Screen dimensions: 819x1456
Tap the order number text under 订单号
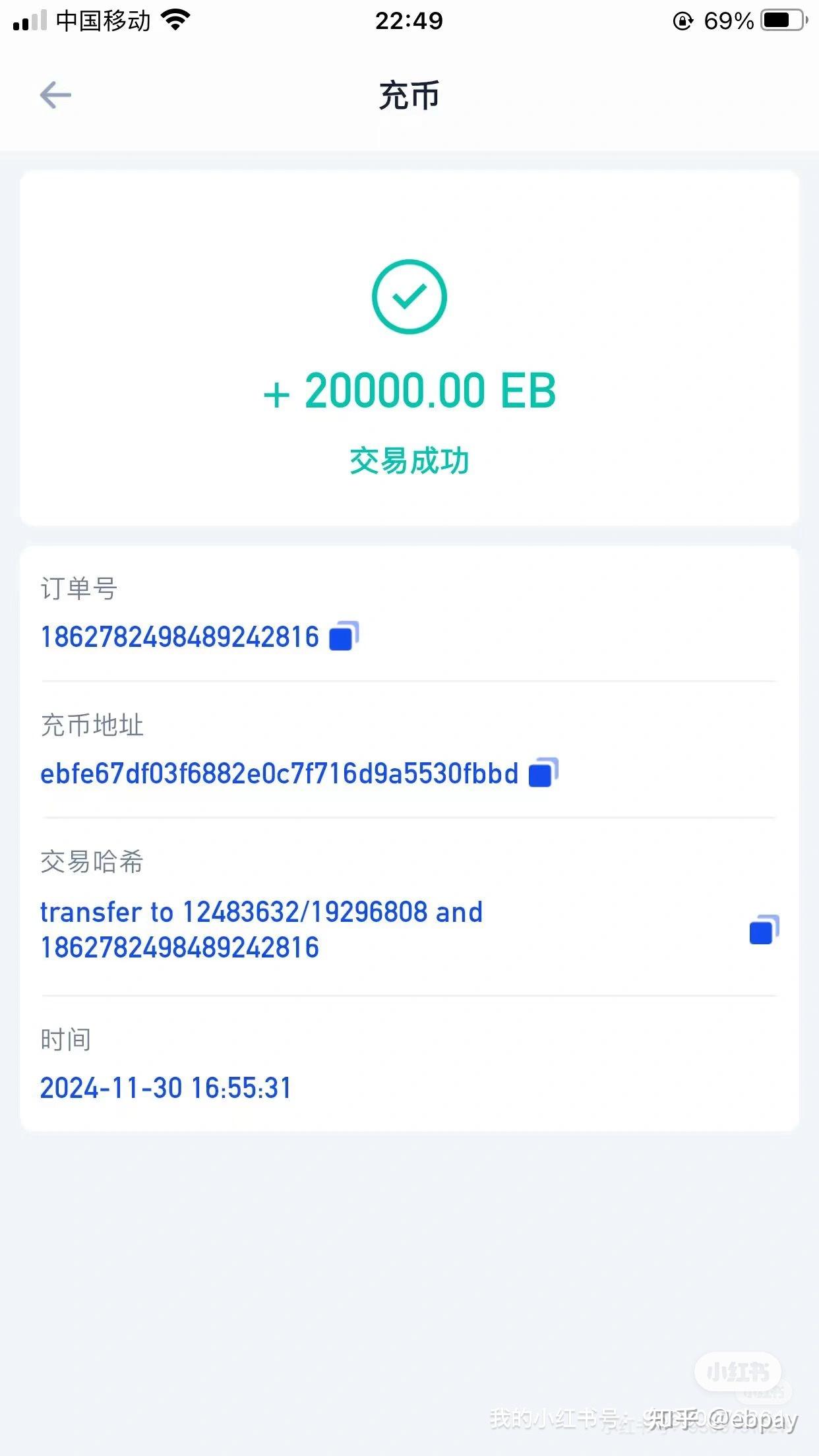point(178,636)
